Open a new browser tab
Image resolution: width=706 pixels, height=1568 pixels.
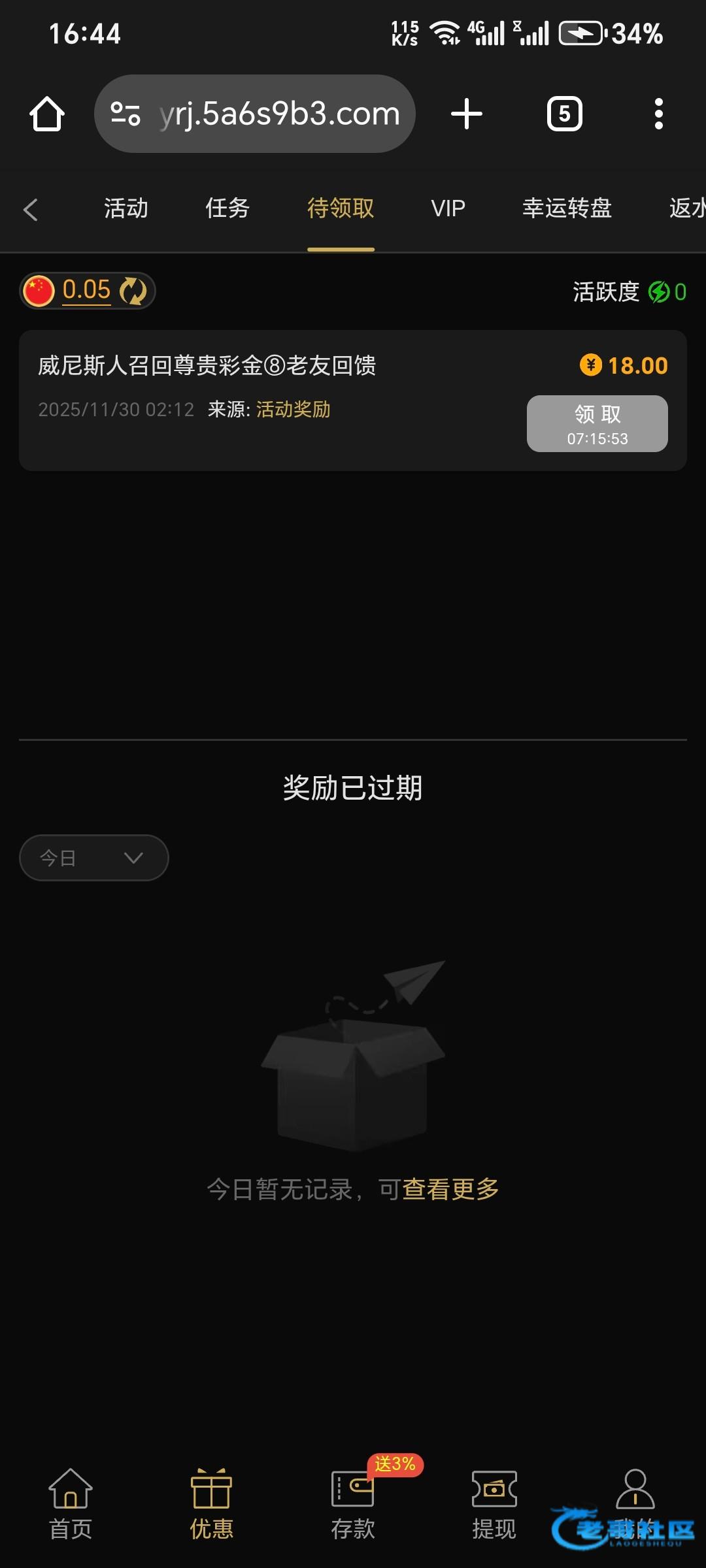pos(467,114)
